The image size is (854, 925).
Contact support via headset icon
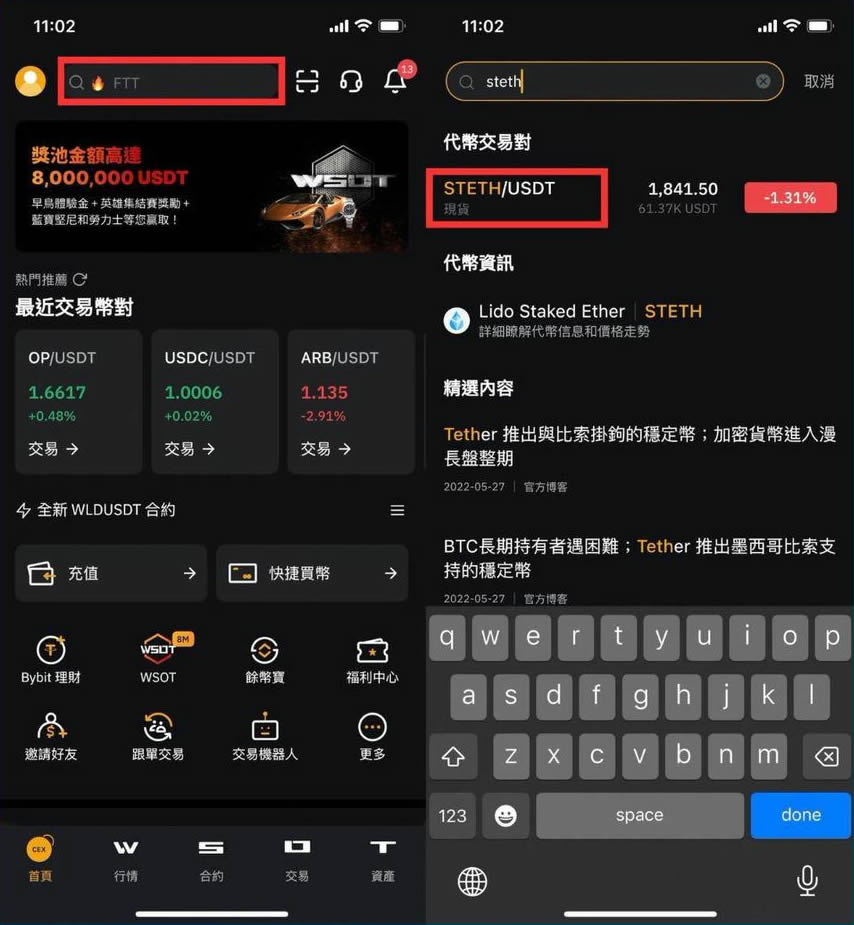click(351, 82)
